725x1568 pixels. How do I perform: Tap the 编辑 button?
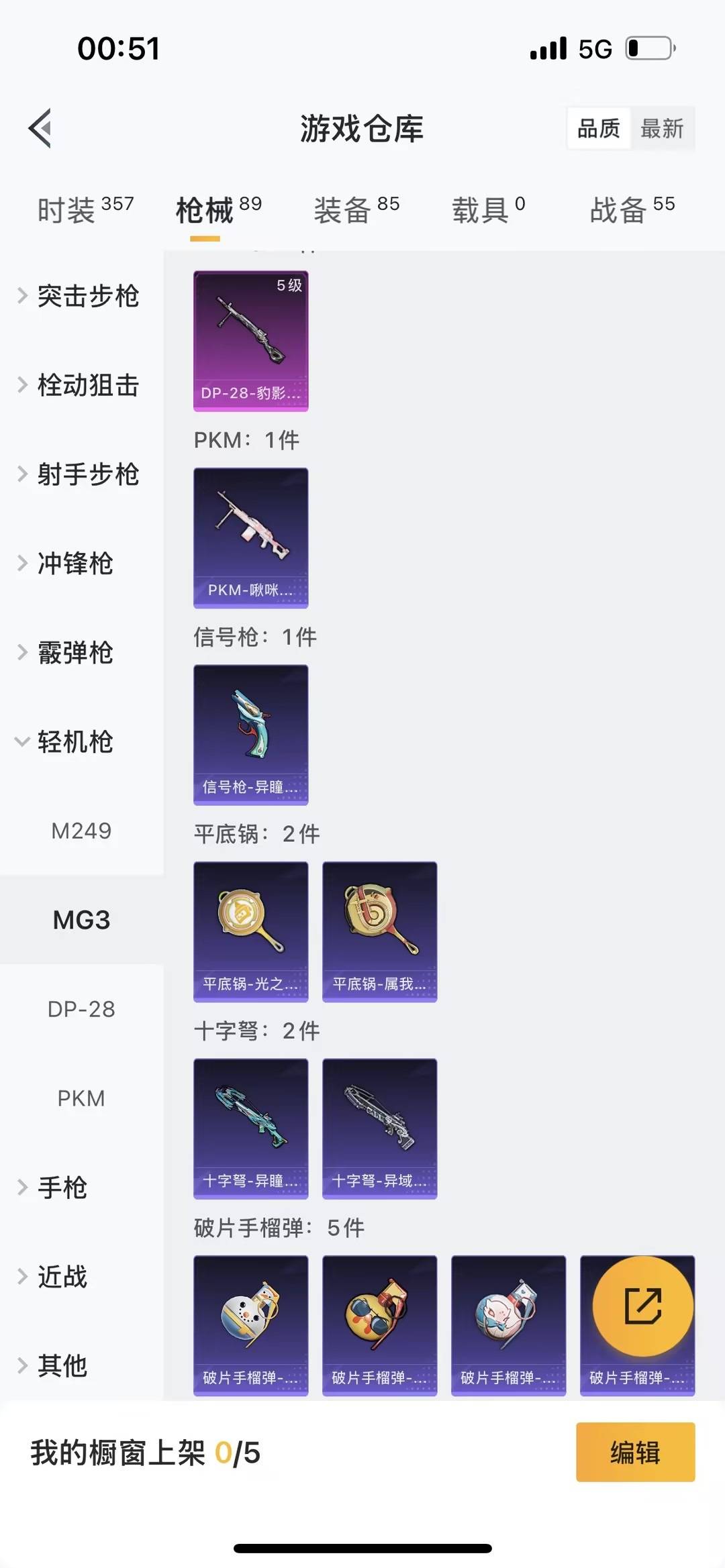point(635,1453)
